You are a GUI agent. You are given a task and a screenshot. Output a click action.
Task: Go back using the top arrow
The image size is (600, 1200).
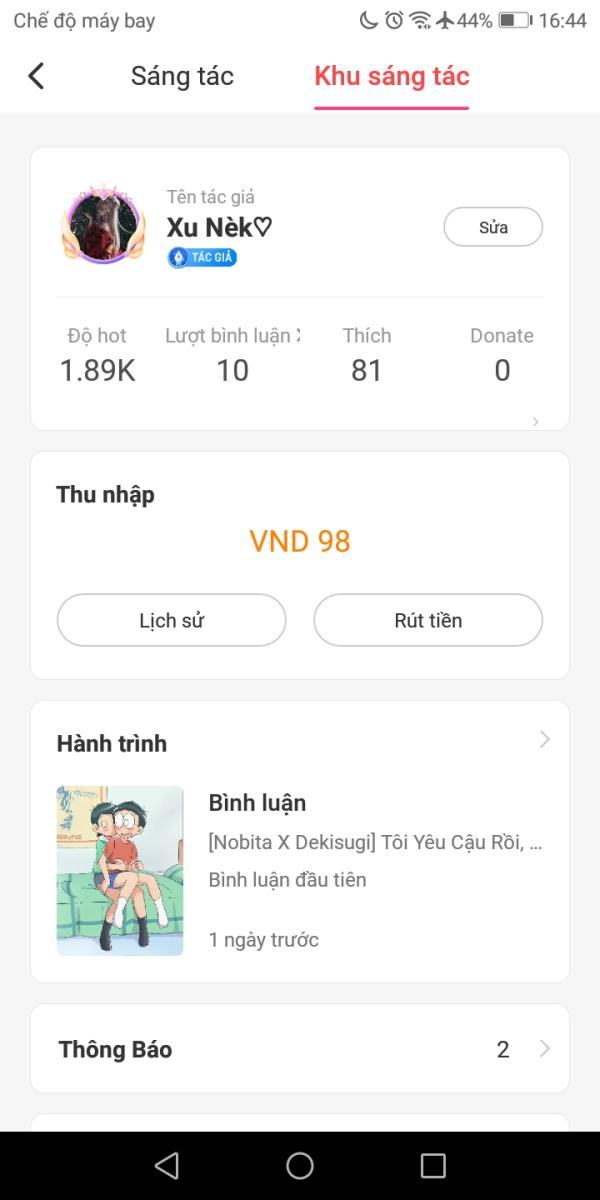pyautogui.click(x=36, y=76)
